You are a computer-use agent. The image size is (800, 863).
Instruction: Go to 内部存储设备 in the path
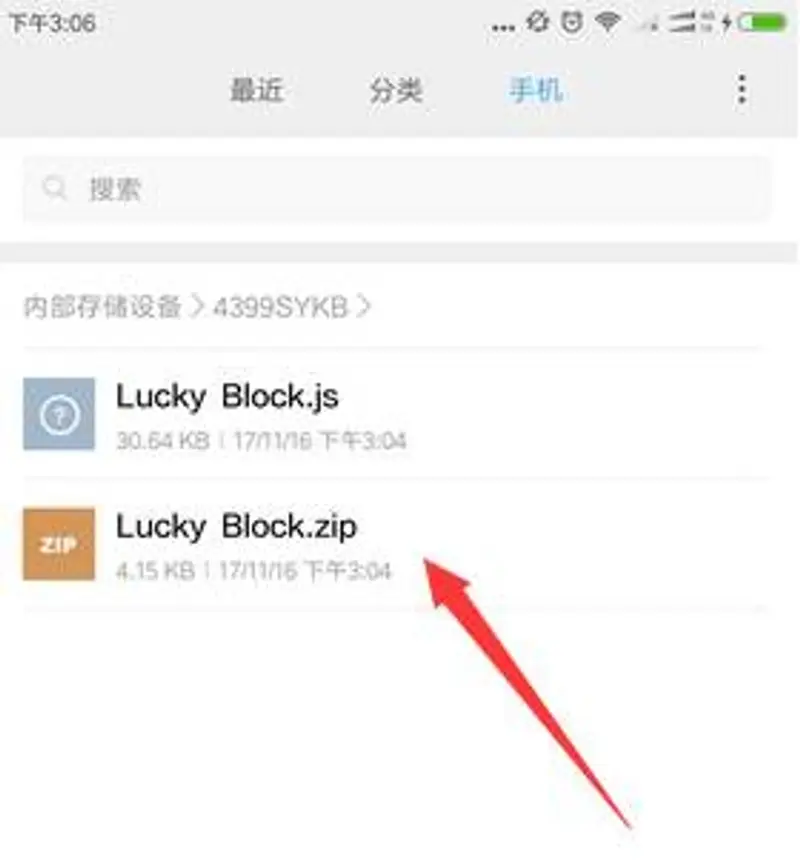[102, 307]
